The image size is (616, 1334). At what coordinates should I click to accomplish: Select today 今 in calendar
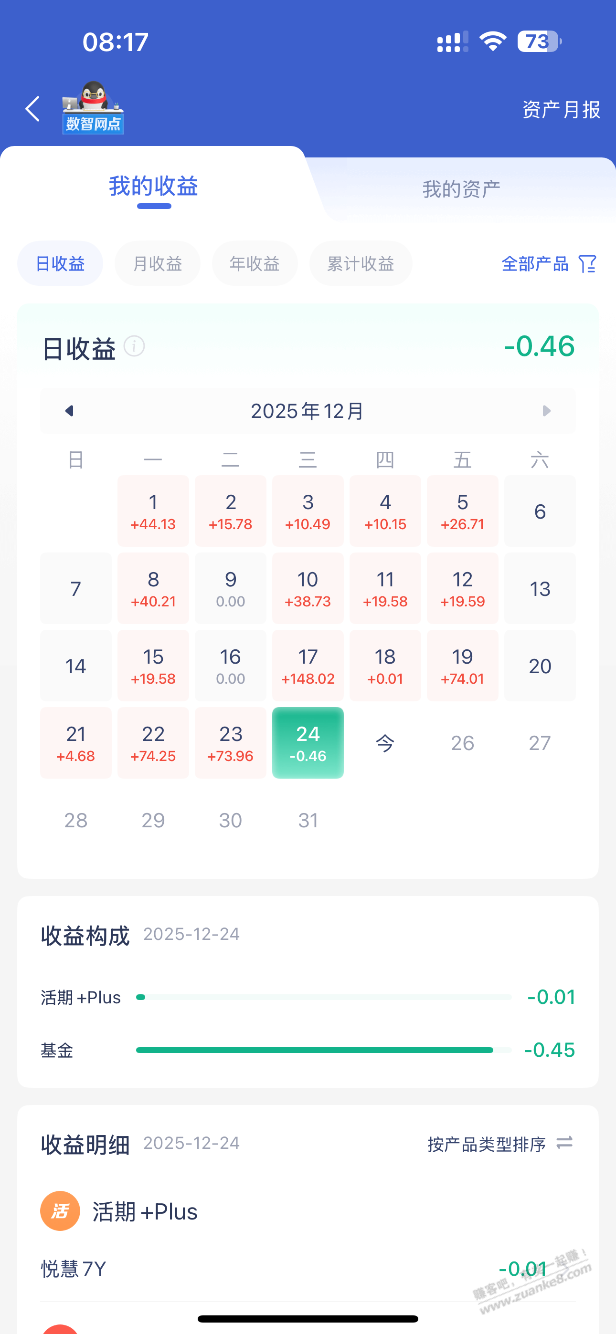tap(385, 743)
